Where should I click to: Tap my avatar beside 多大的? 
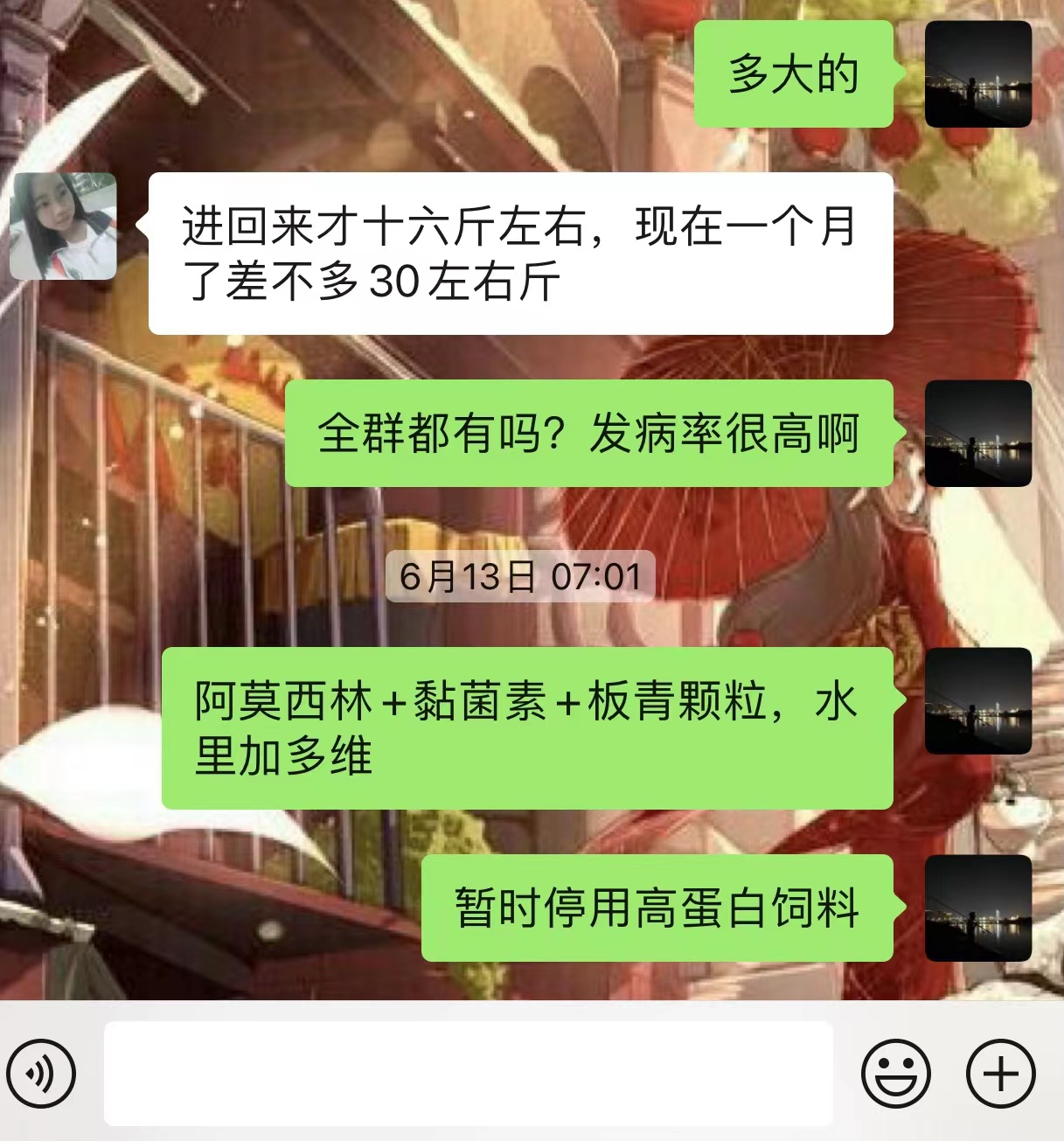978,74
